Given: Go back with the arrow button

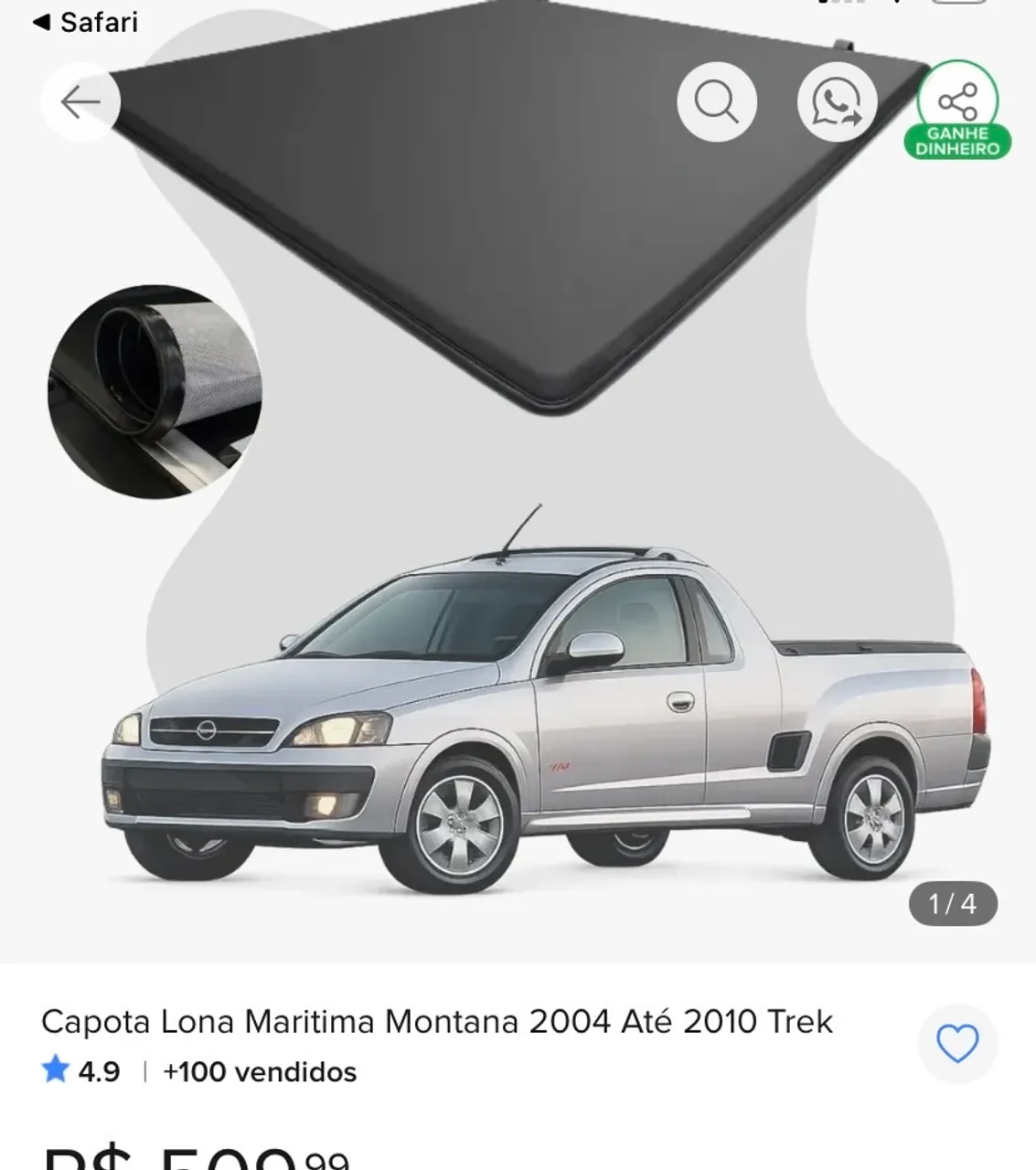Looking at the screenshot, I should [x=80, y=101].
